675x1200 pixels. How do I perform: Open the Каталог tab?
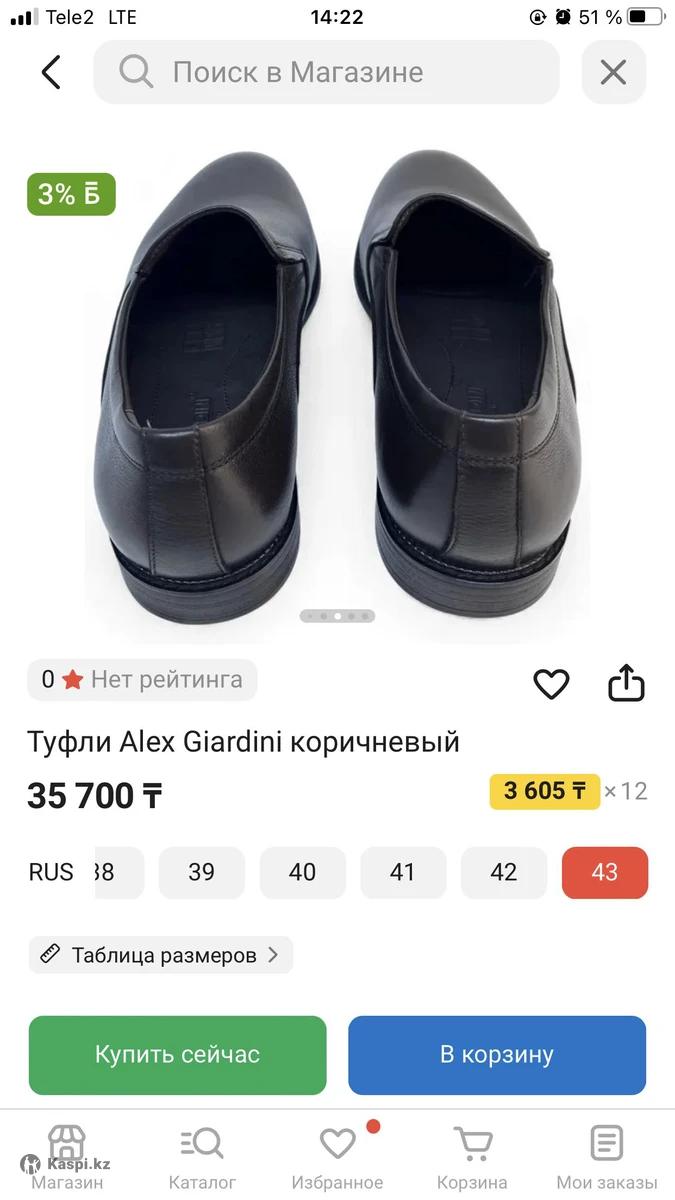coord(202,1157)
